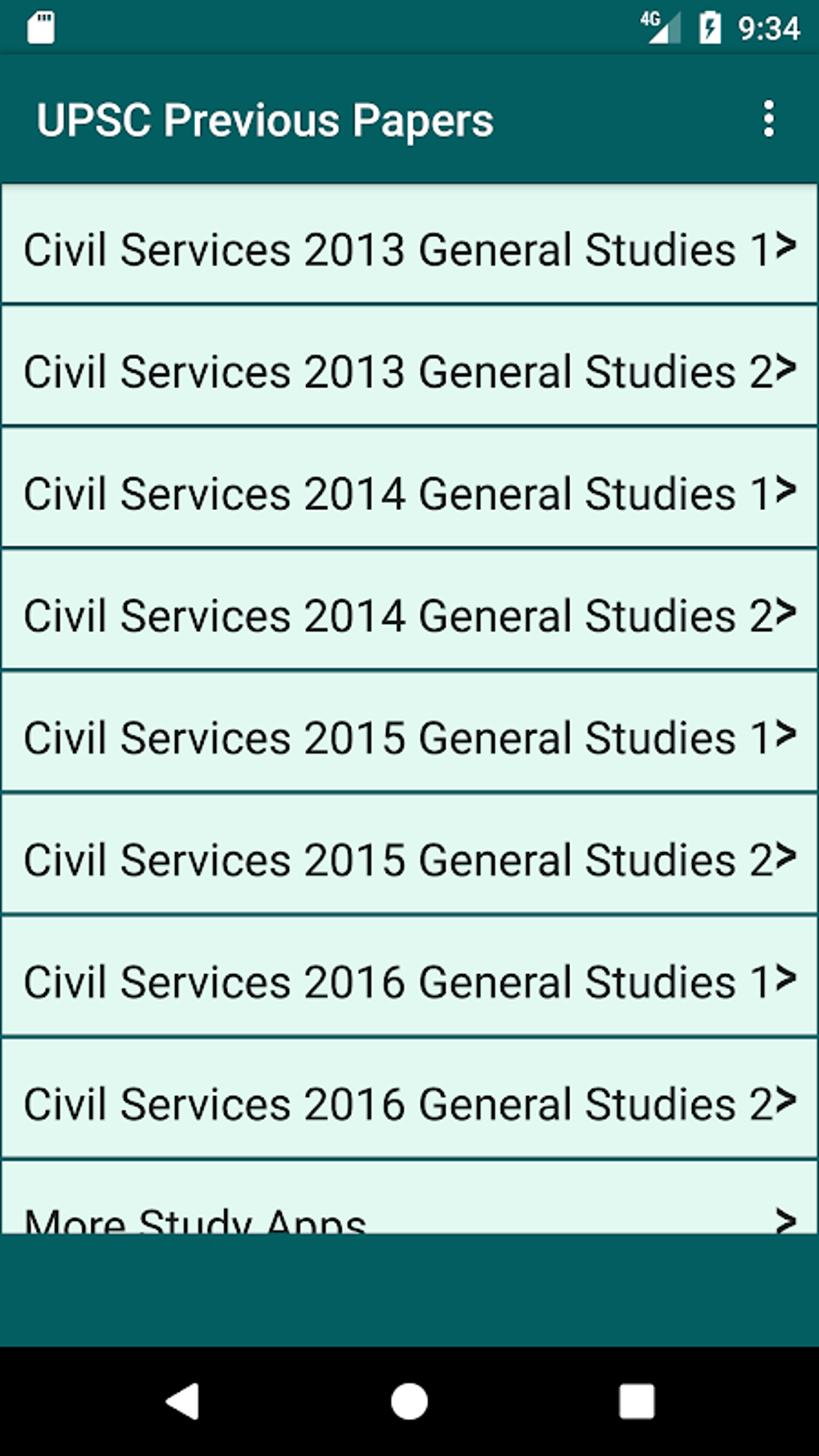Expand the More Study Apps chevron
819x1456 pixels.
785,1221
